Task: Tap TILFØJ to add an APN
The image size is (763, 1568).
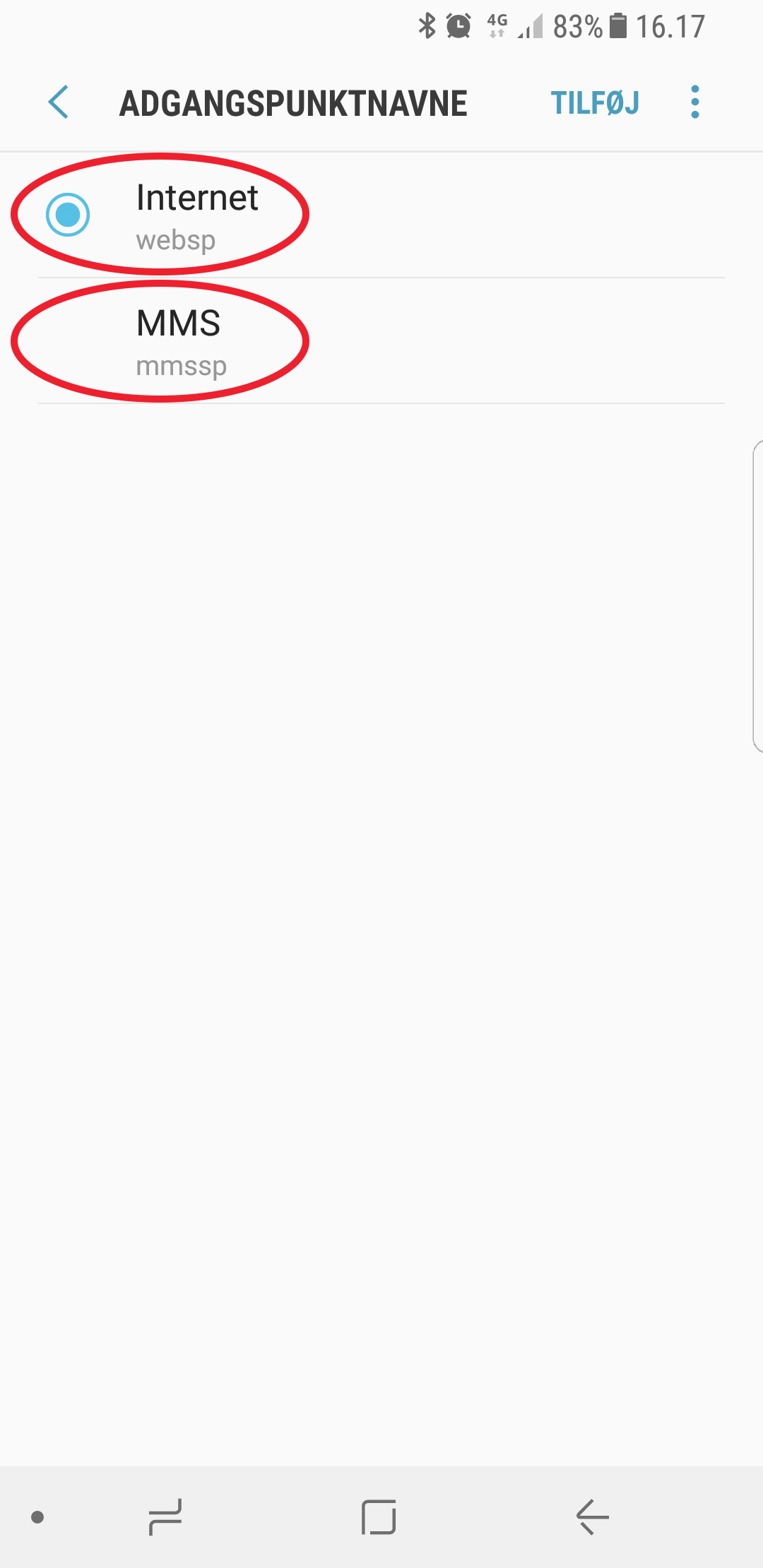Action: tap(595, 103)
